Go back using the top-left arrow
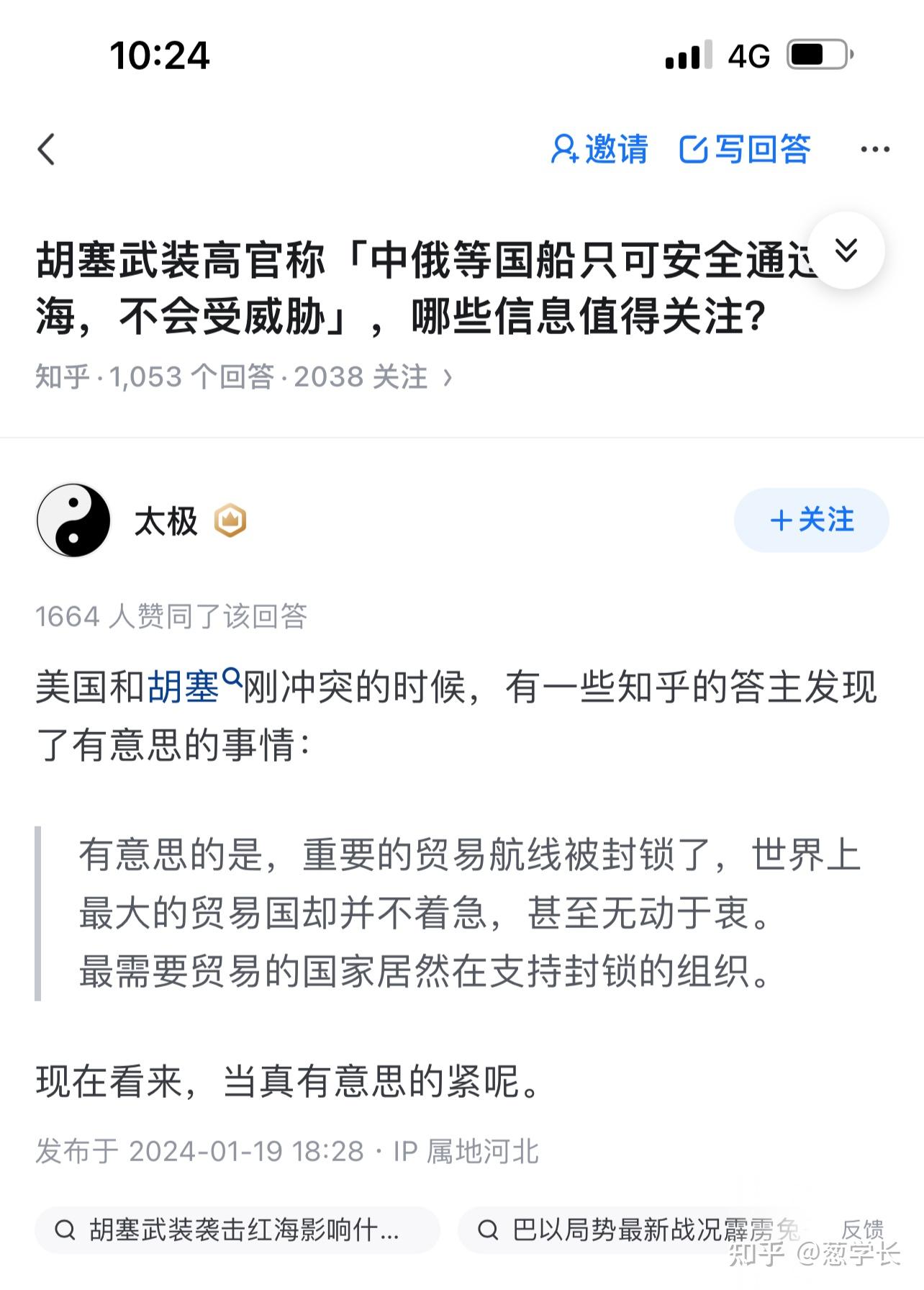 coord(47,150)
